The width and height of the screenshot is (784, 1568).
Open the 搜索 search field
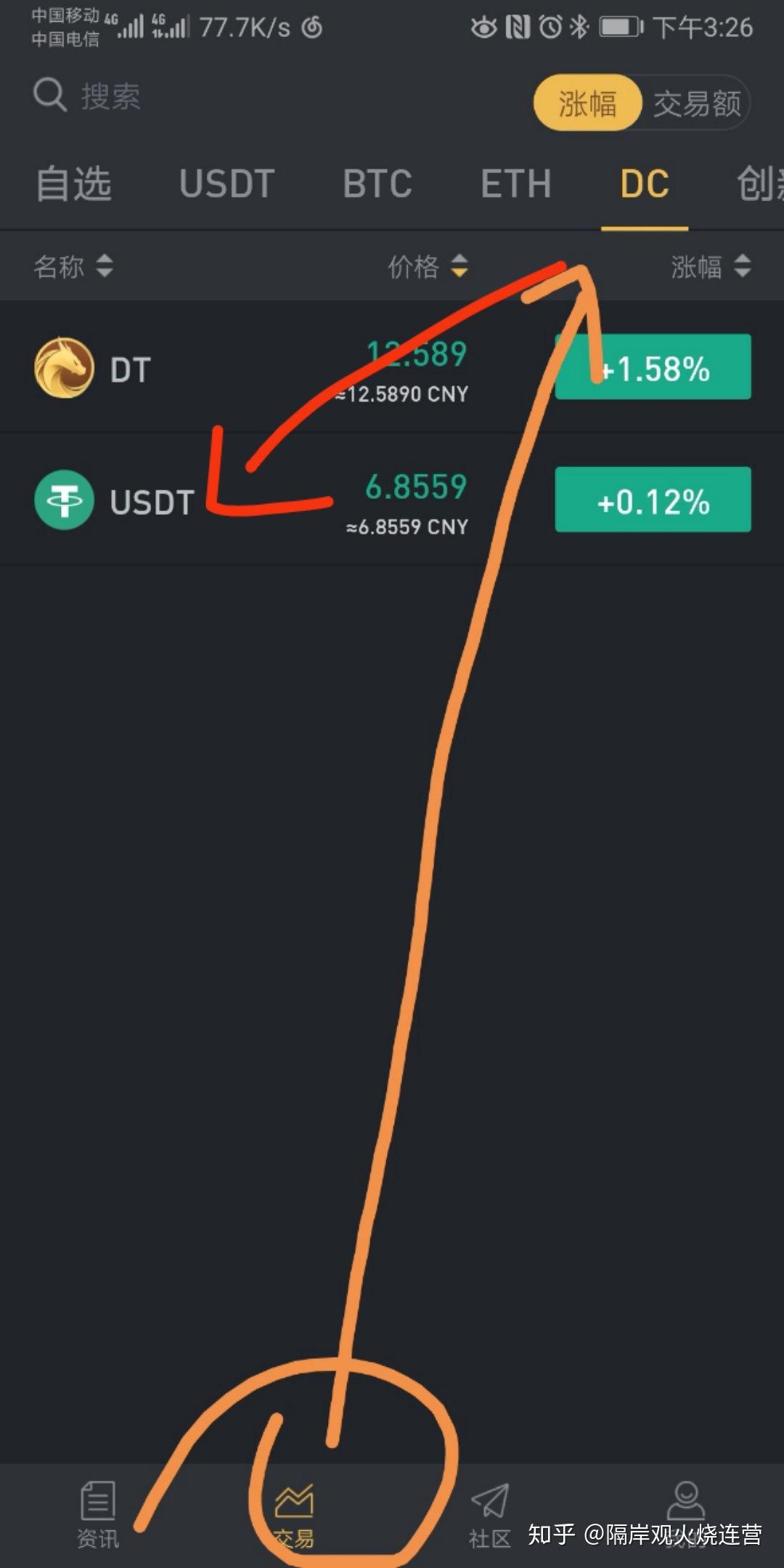tap(109, 97)
